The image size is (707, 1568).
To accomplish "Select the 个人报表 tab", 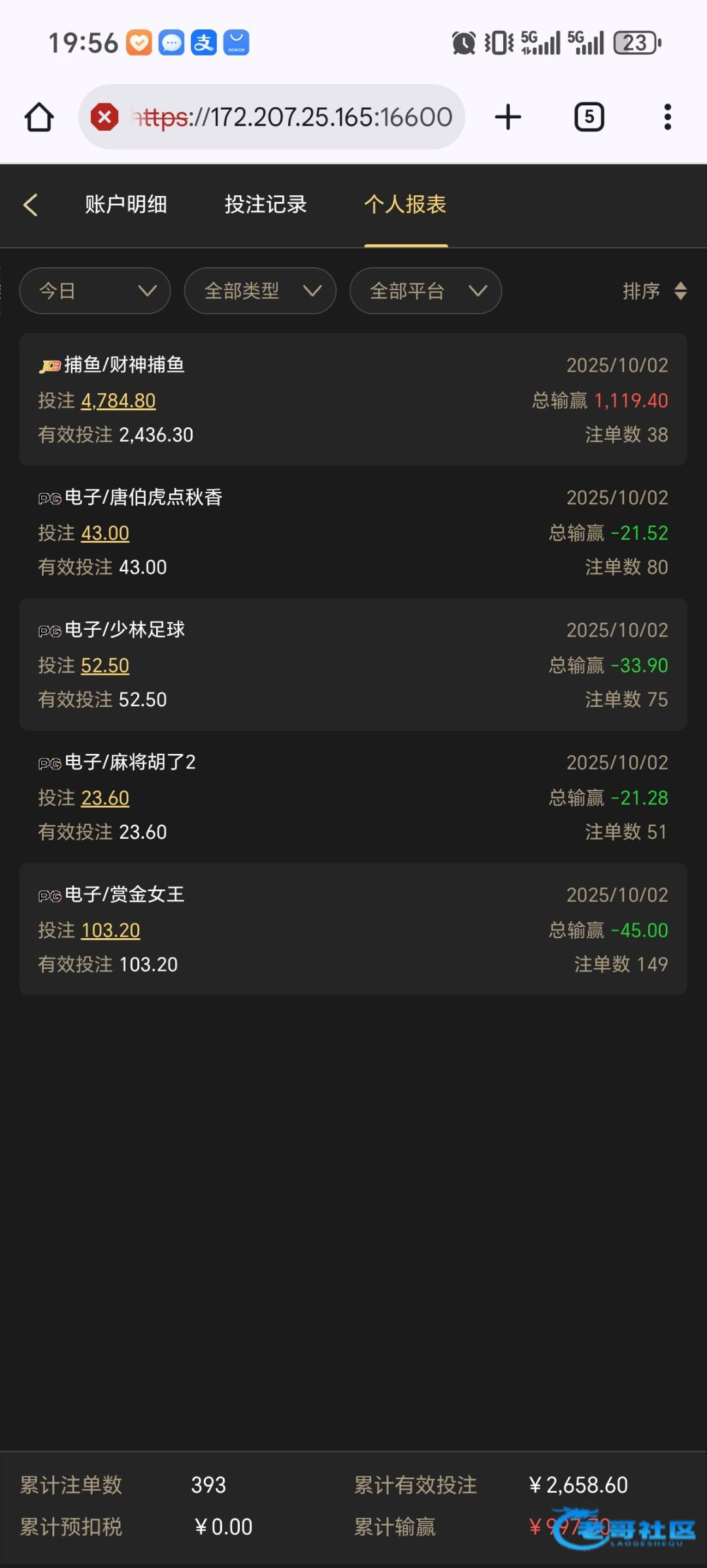I will pyautogui.click(x=405, y=204).
